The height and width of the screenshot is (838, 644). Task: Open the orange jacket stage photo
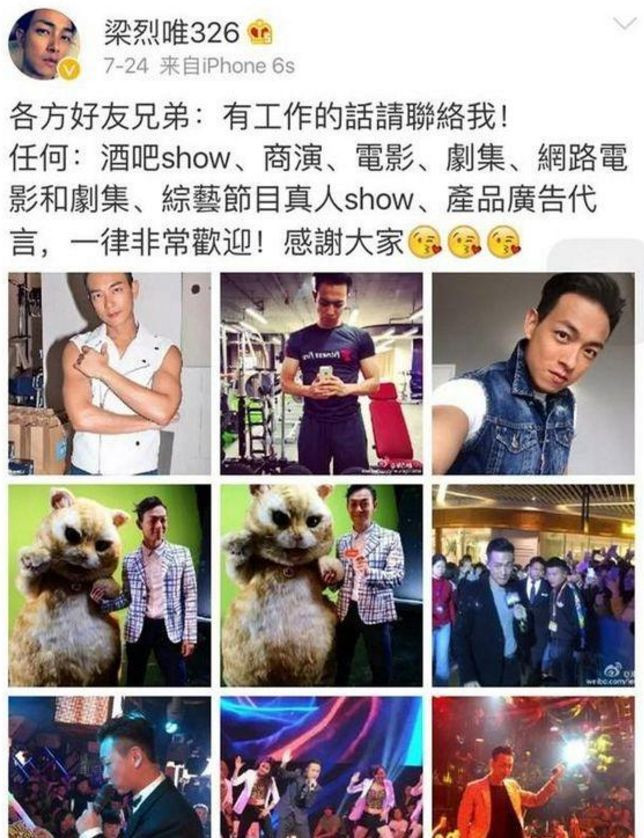(x=533, y=767)
